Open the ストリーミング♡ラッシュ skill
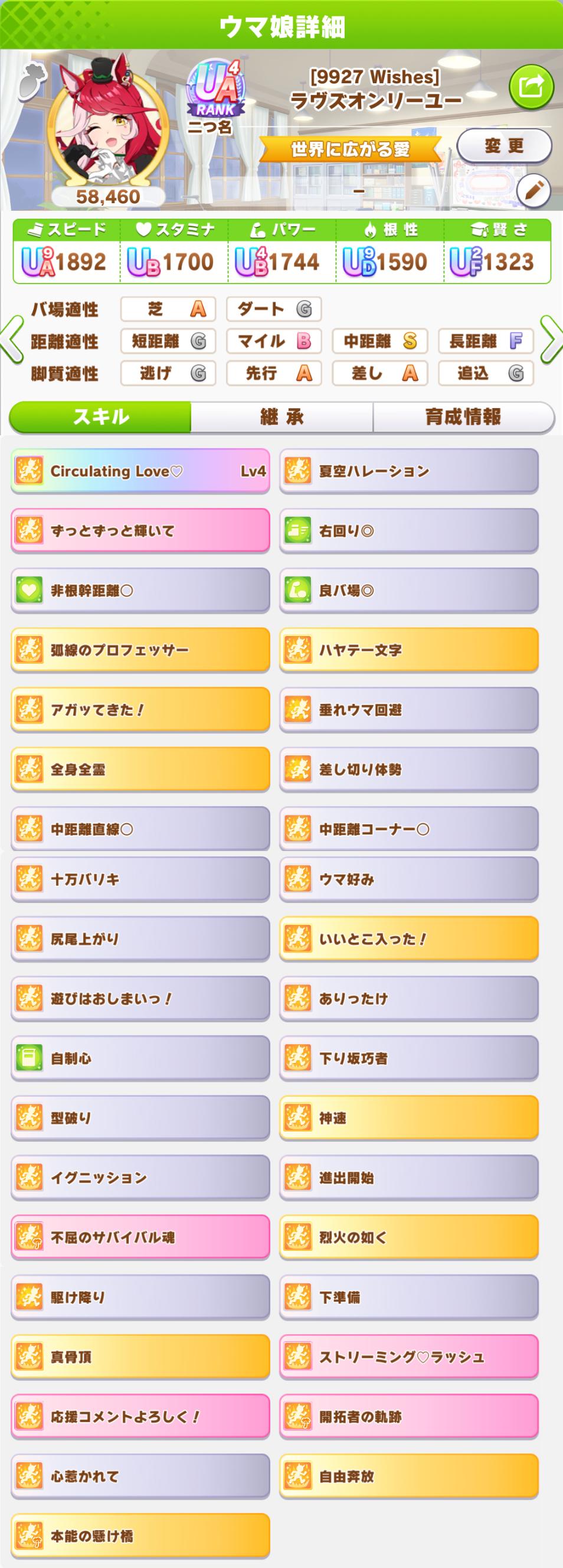 point(408,1357)
